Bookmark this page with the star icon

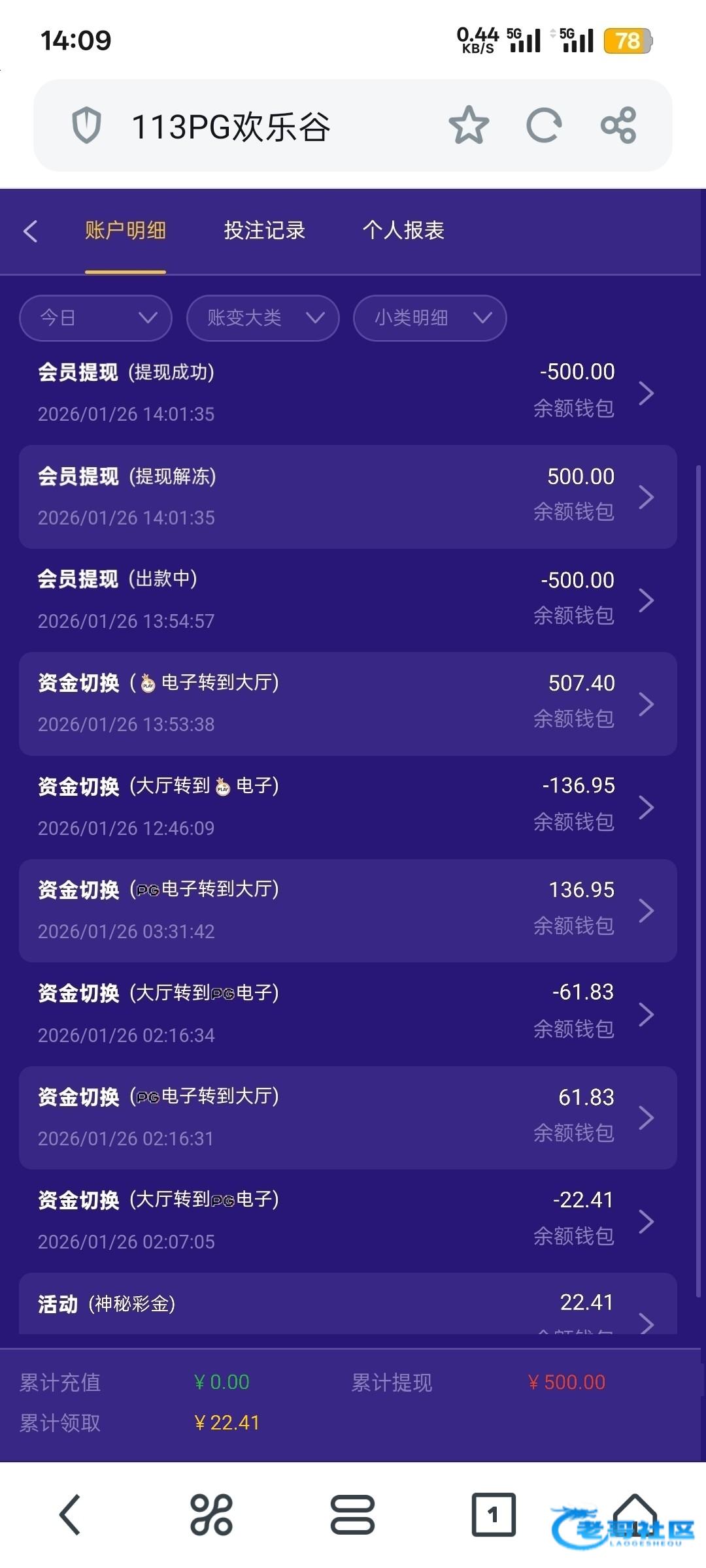(x=469, y=125)
